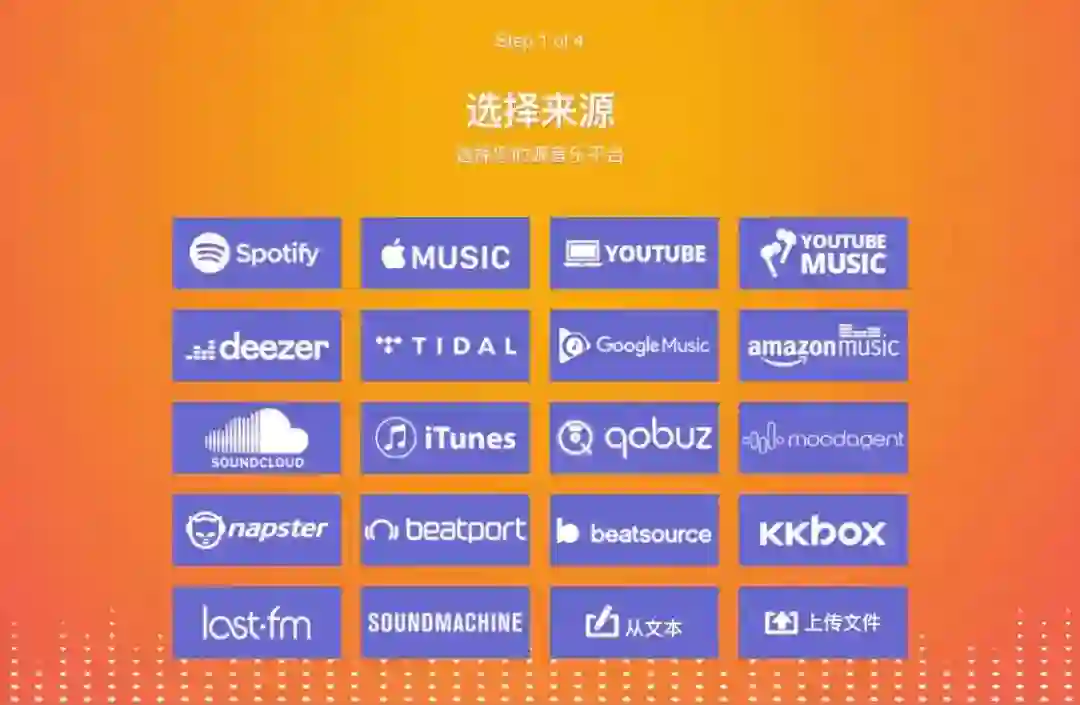Choose the Amazon Music tile
Image resolution: width=1080 pixels, height=705 pixels.
point(823,346)
